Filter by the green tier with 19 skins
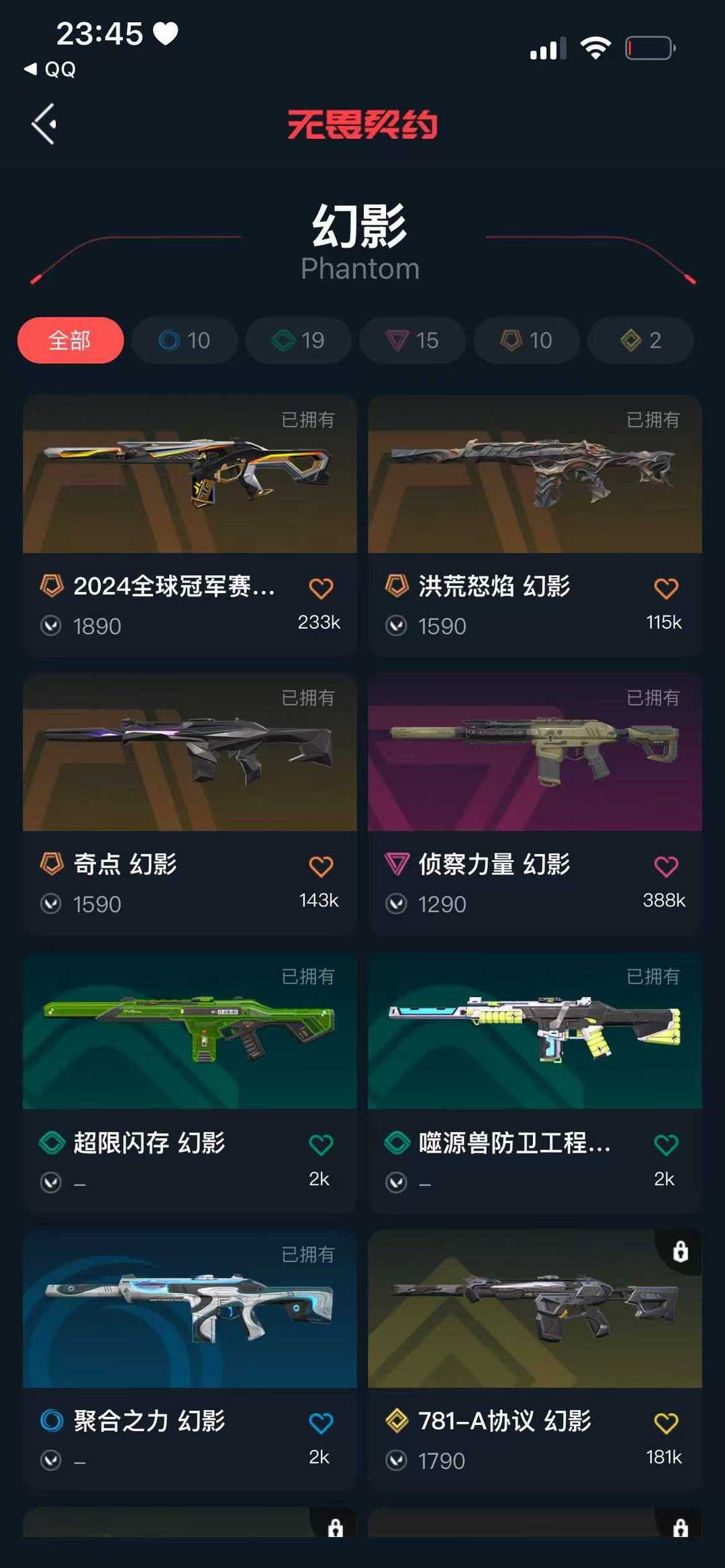Screen dimensions: 725x1568 (299, 340)
